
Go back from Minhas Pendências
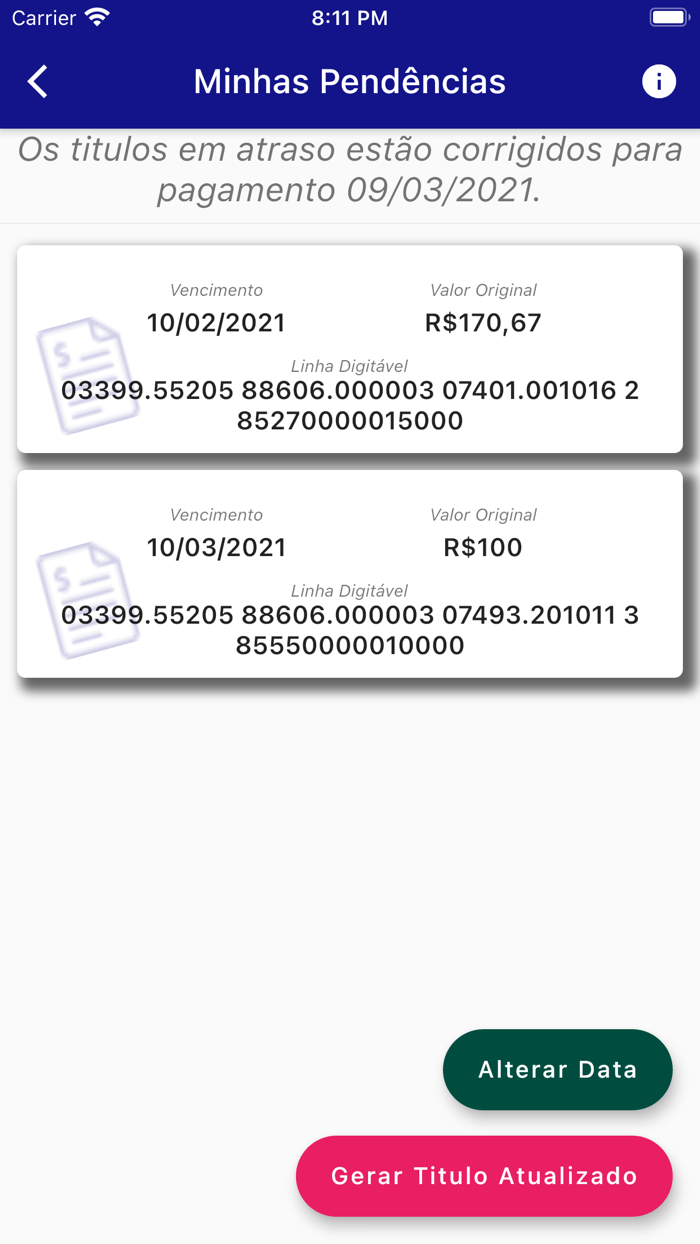coord(38,82)
